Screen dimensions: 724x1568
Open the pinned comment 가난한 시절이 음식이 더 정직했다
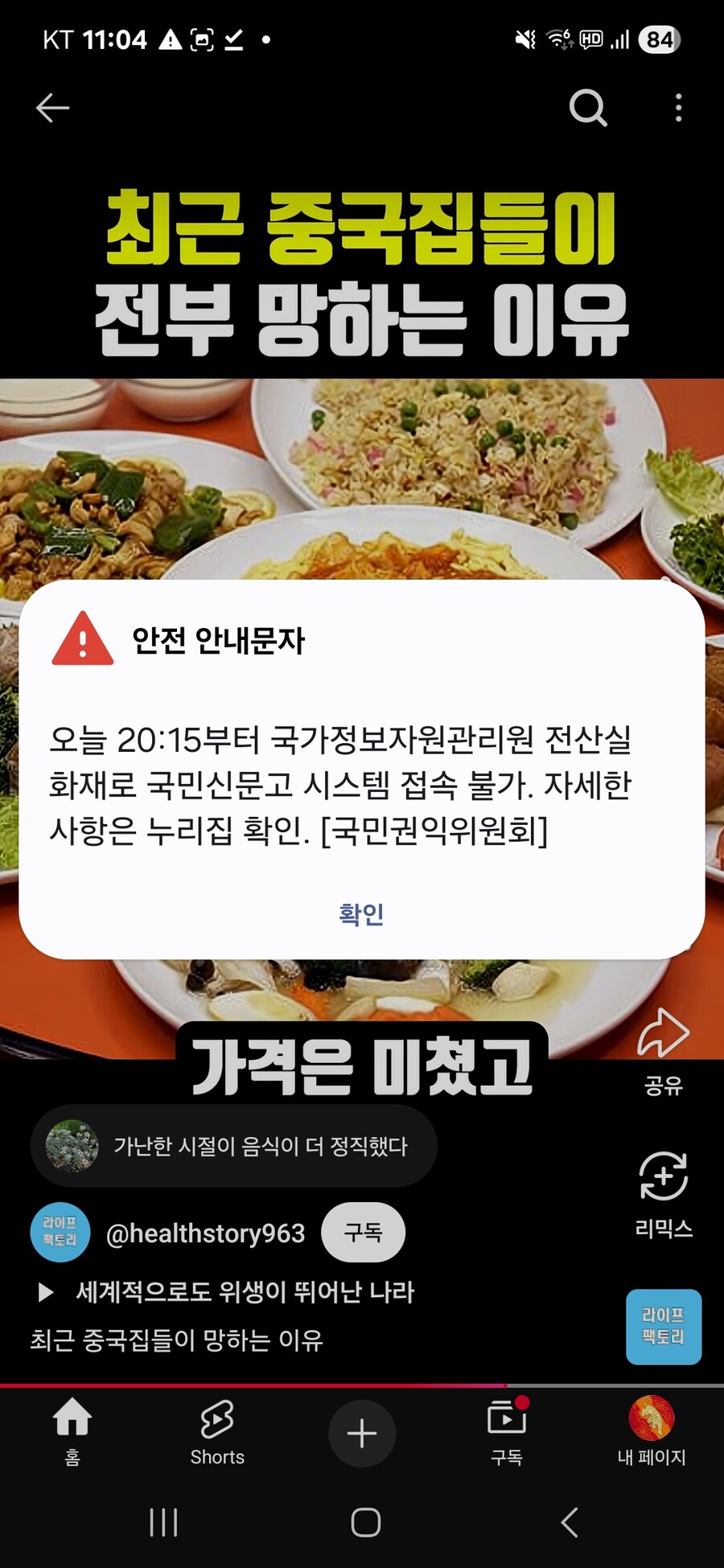233,1146
